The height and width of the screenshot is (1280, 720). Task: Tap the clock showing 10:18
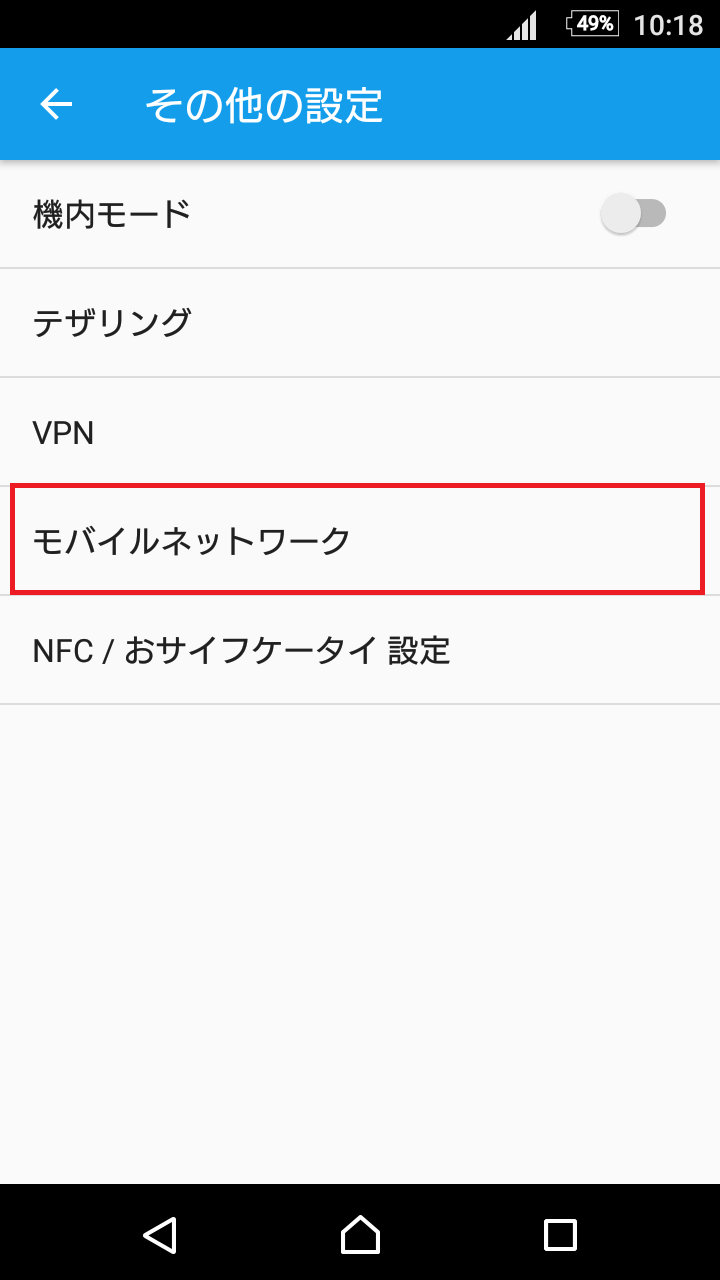tap(672, 24)
